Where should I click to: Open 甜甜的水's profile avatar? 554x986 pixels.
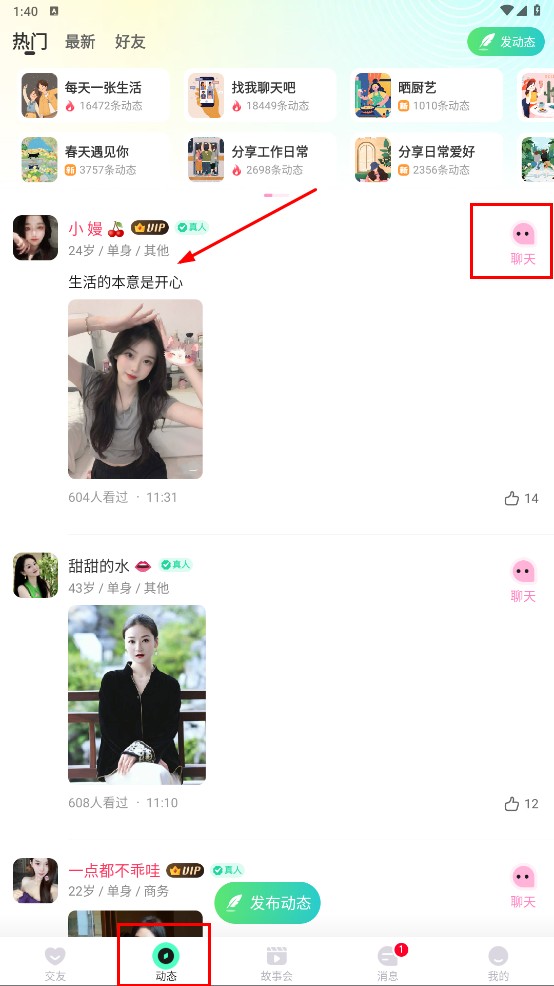[x=35, y=575]
